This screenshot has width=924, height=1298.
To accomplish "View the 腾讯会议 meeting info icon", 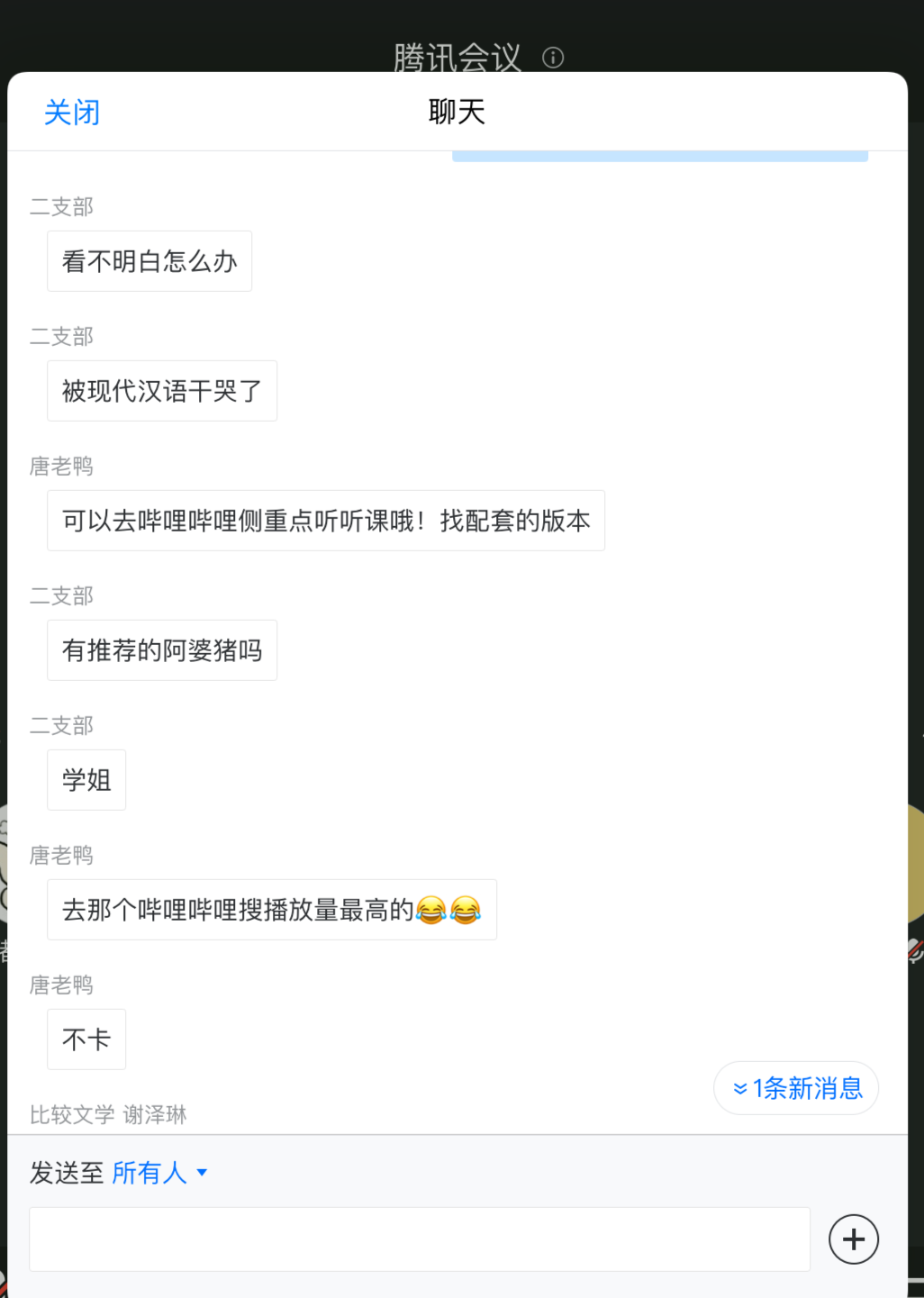I will point(553,58).
